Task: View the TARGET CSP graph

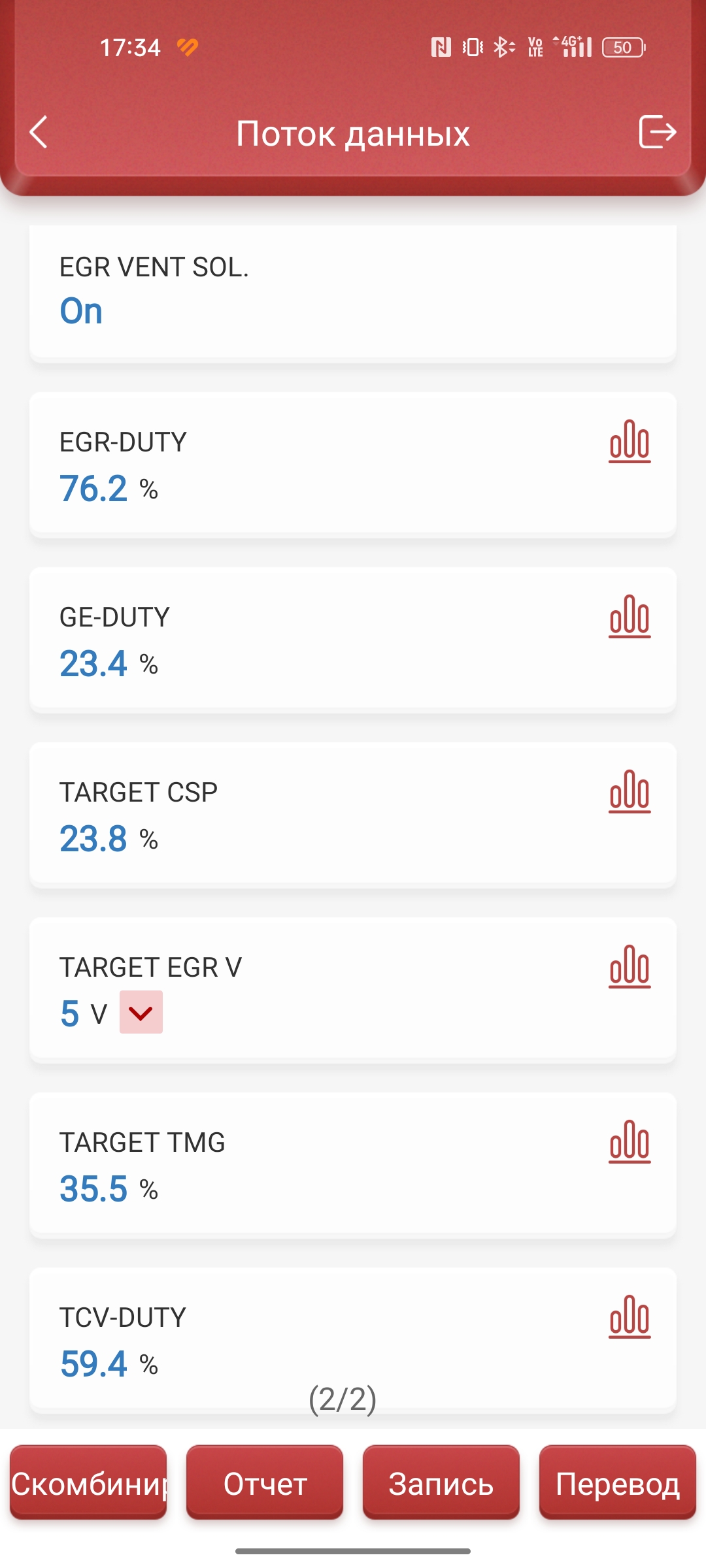Action: 630,792
